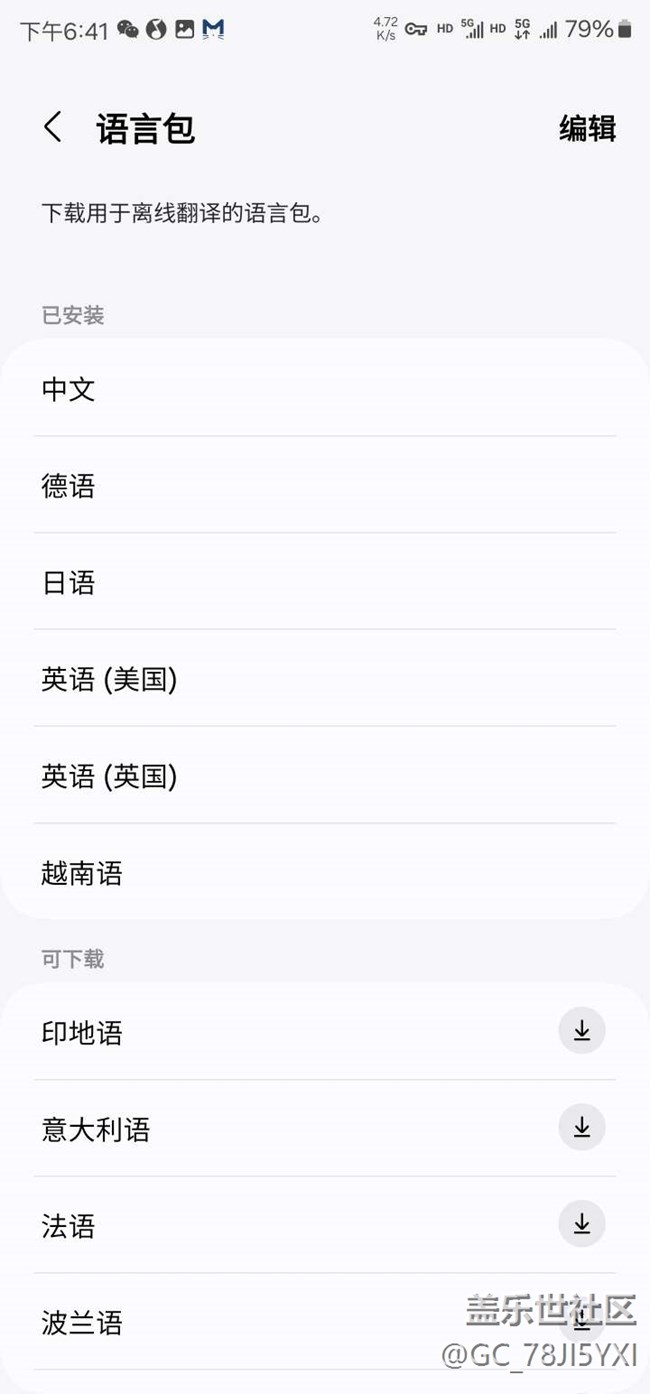Open 英语 (英国) entry
650x1394 pixels.
tap(325, 776)
